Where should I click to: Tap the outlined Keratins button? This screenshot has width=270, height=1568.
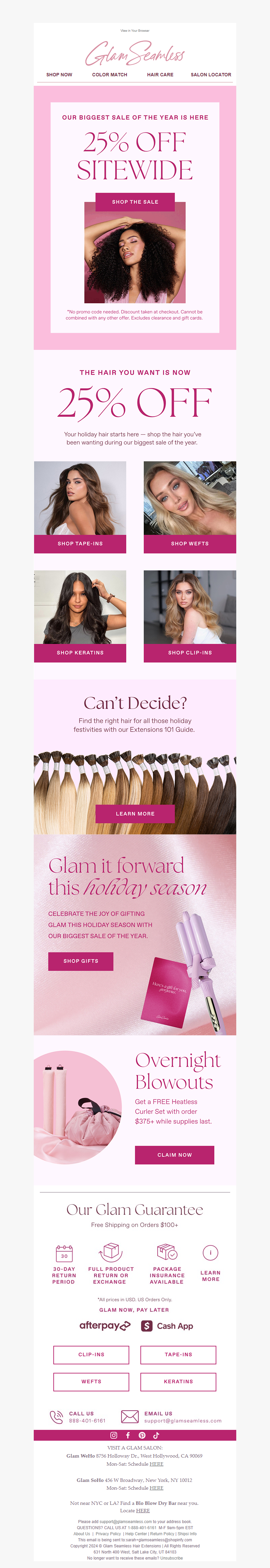pos(178,1382)
